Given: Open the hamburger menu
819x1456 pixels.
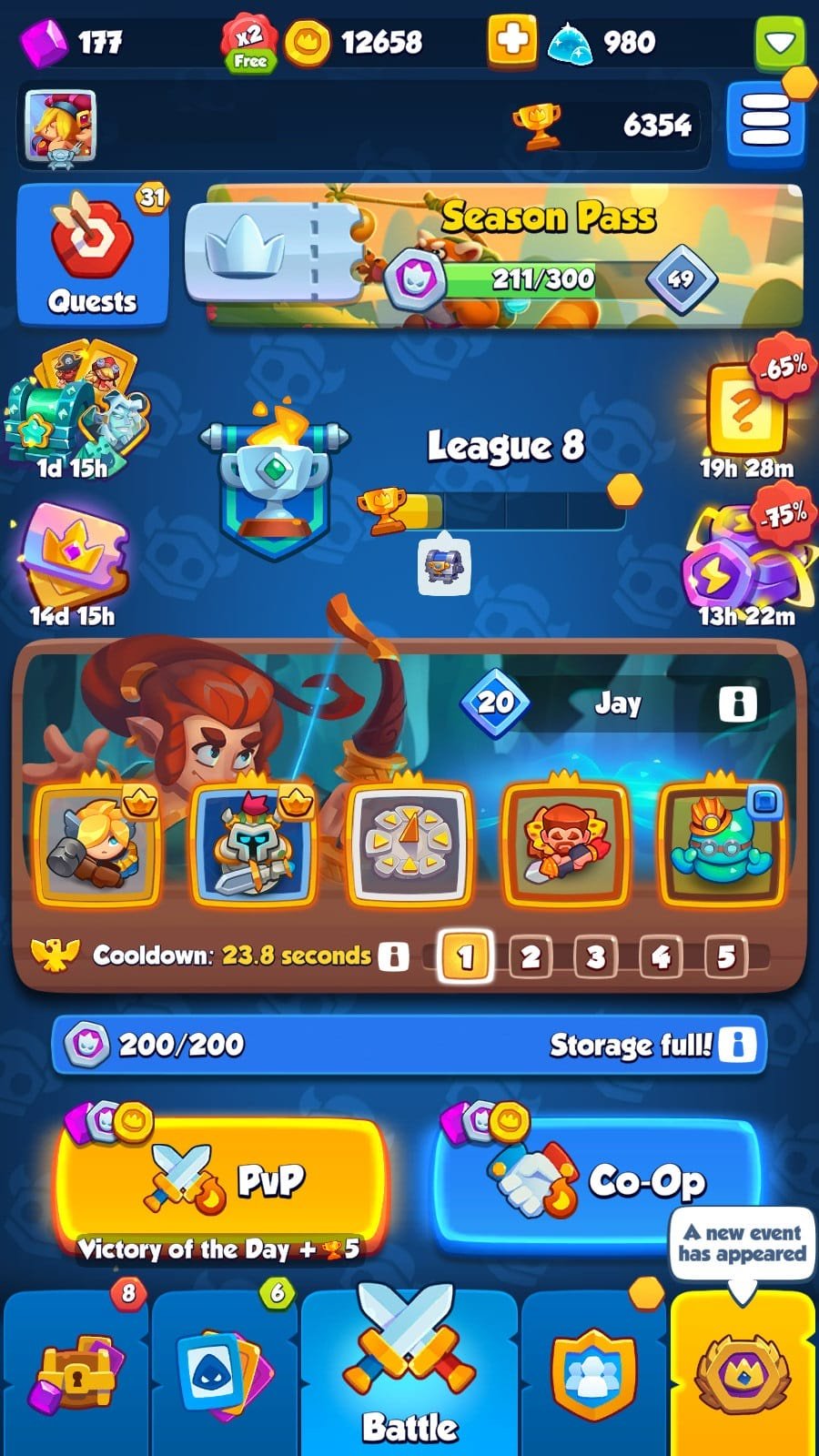Looking at the screenshot, I should [765, 126].
